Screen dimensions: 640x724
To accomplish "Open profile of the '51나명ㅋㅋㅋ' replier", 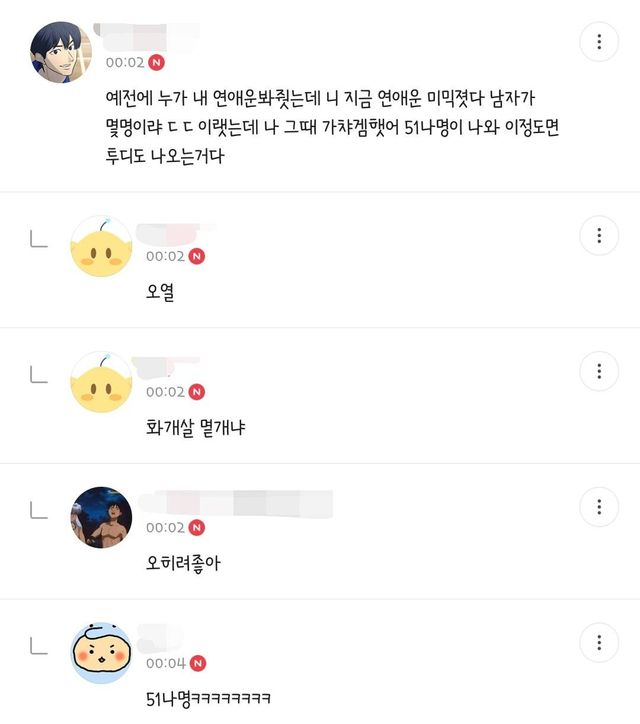I will (102, 653).
